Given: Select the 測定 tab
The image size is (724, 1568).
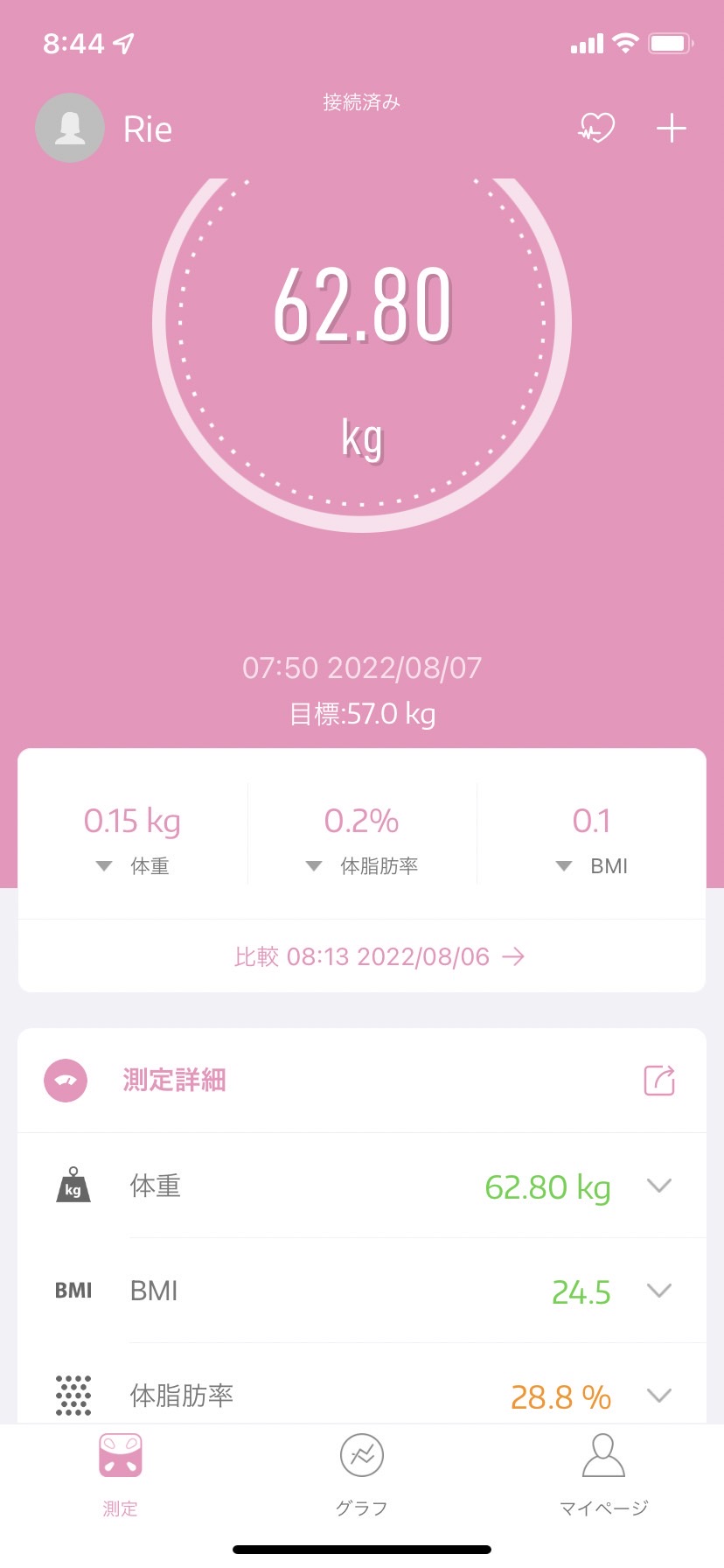Looking at the screenshot, I should coord(120,1475).
